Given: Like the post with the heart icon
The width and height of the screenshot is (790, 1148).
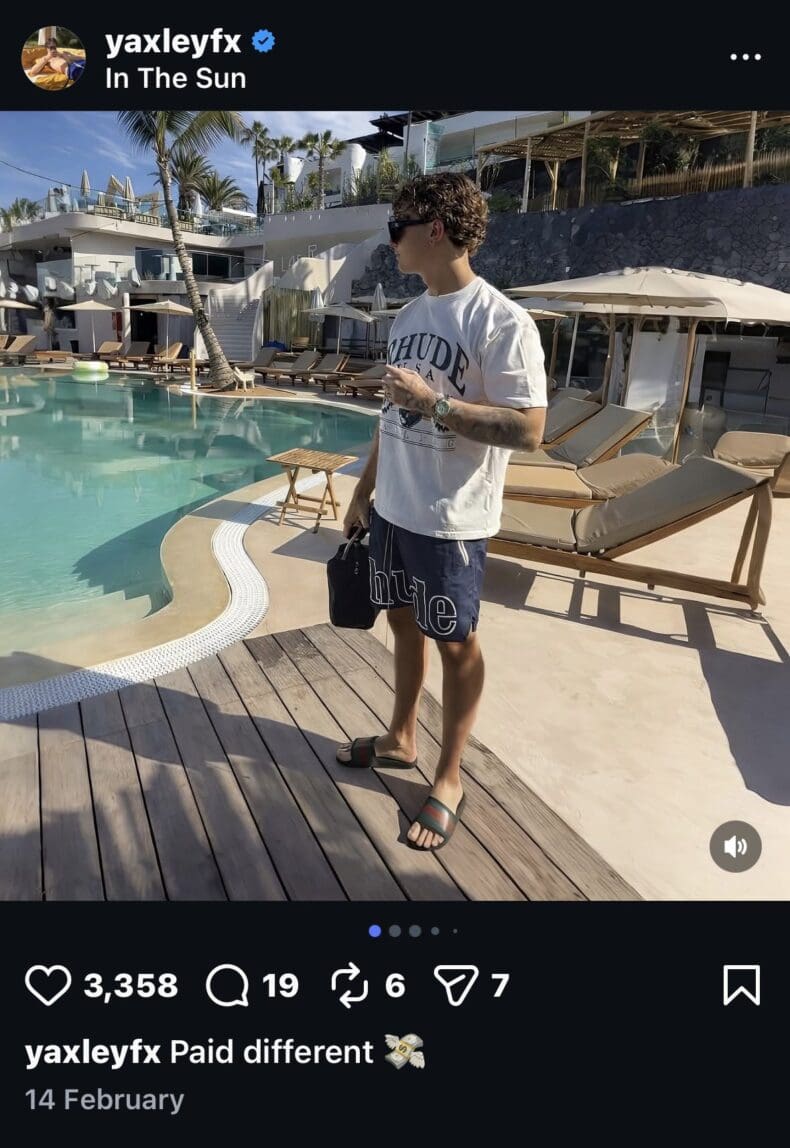Looking at the screenshot, I should [48, 985].
